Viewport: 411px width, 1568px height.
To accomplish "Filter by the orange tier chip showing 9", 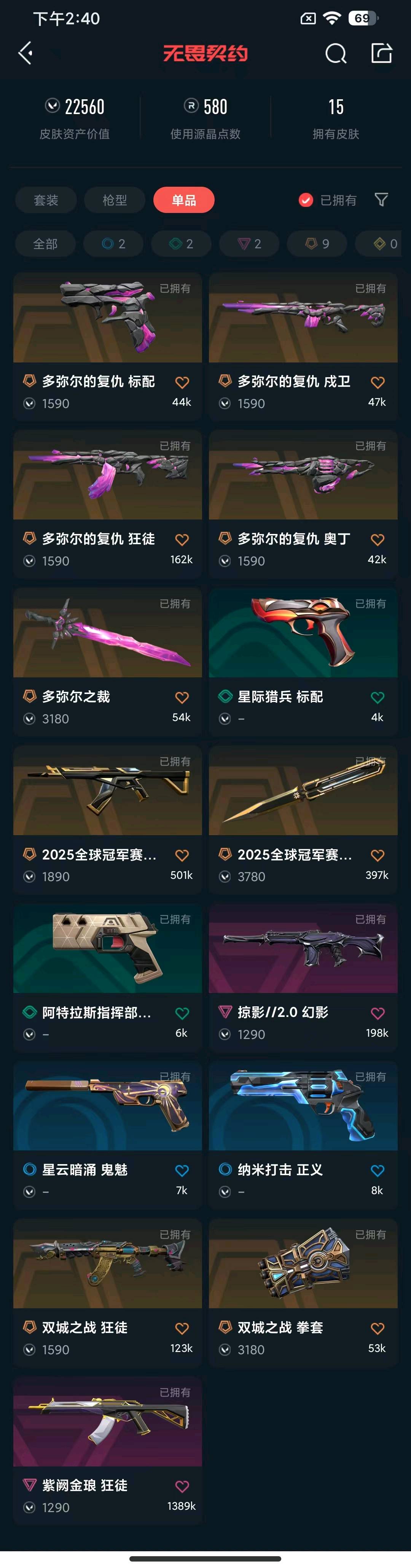I will pos(317,244).
